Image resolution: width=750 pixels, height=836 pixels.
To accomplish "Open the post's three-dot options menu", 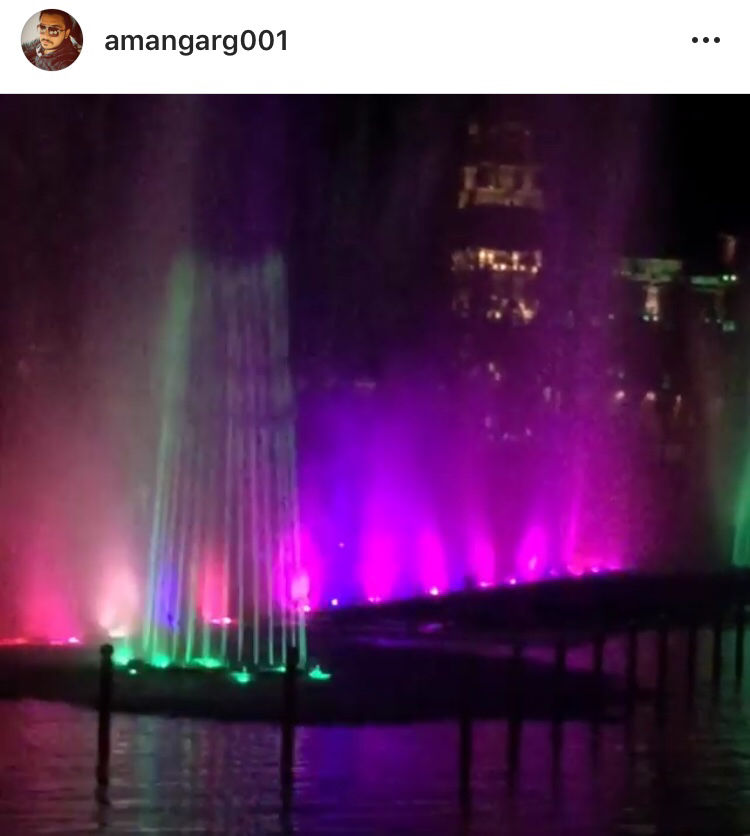I will tap(705, 41).
